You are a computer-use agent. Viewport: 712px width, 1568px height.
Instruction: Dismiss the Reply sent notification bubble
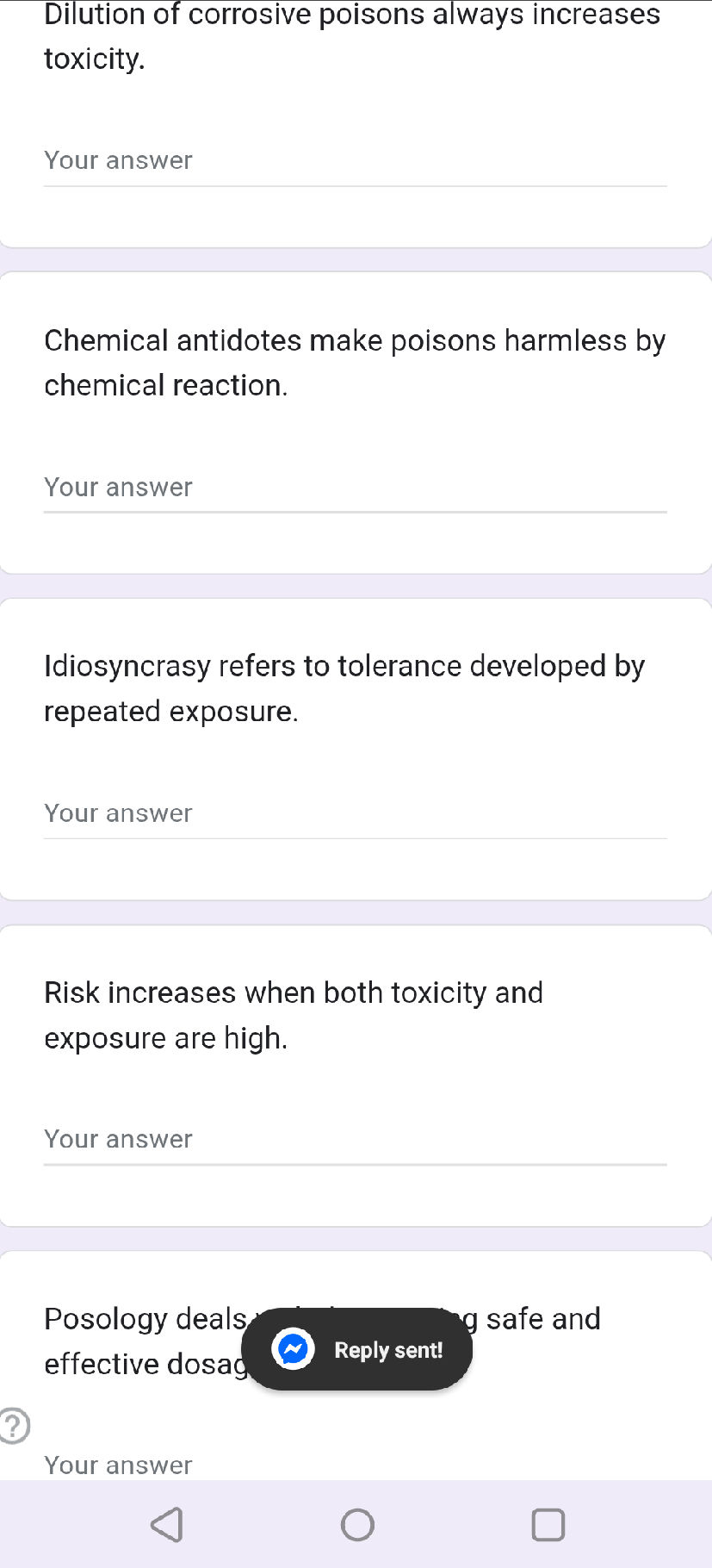[x=357, y=1349]
